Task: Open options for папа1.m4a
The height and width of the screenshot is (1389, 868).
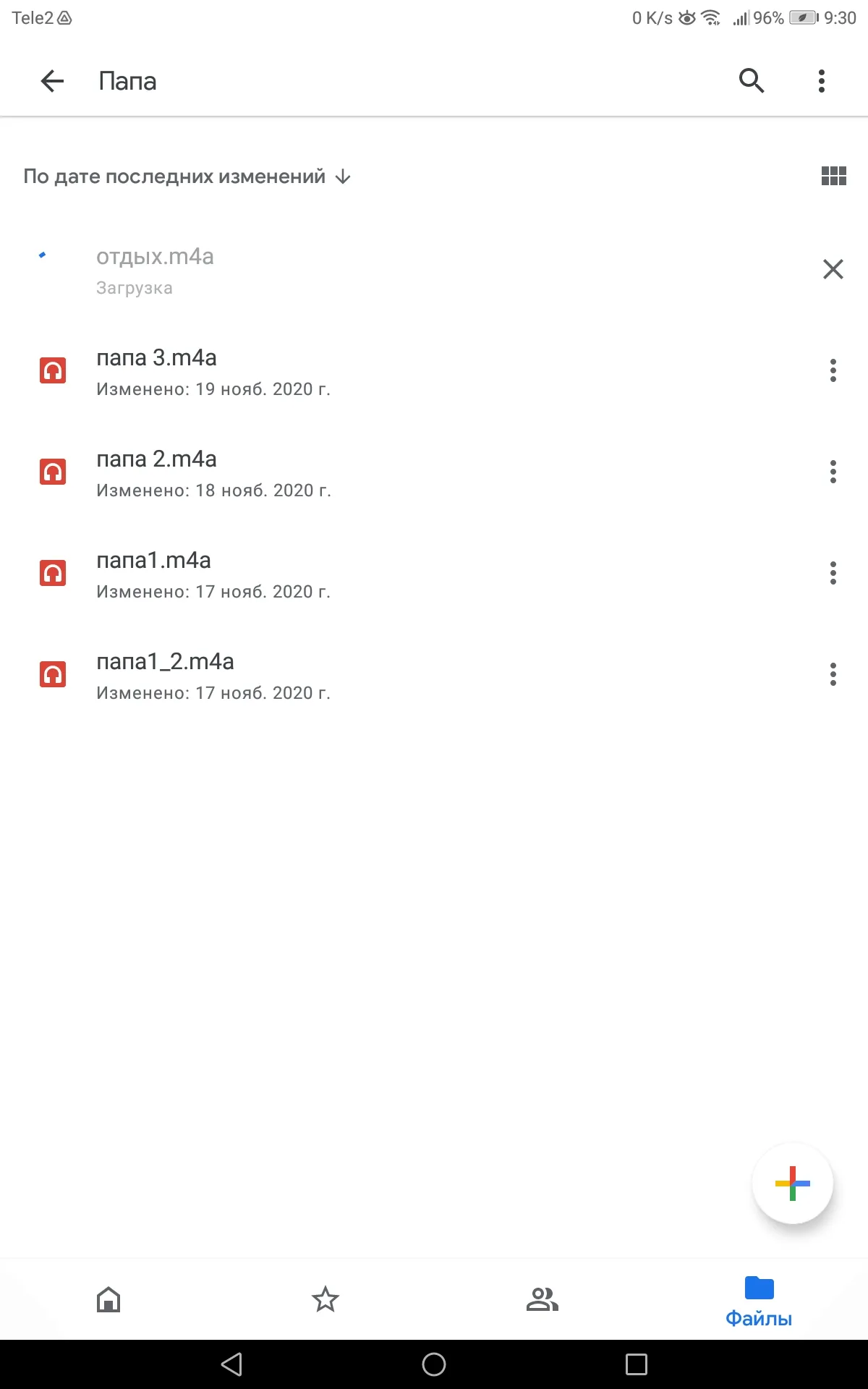Action: [x=833, y=573]
